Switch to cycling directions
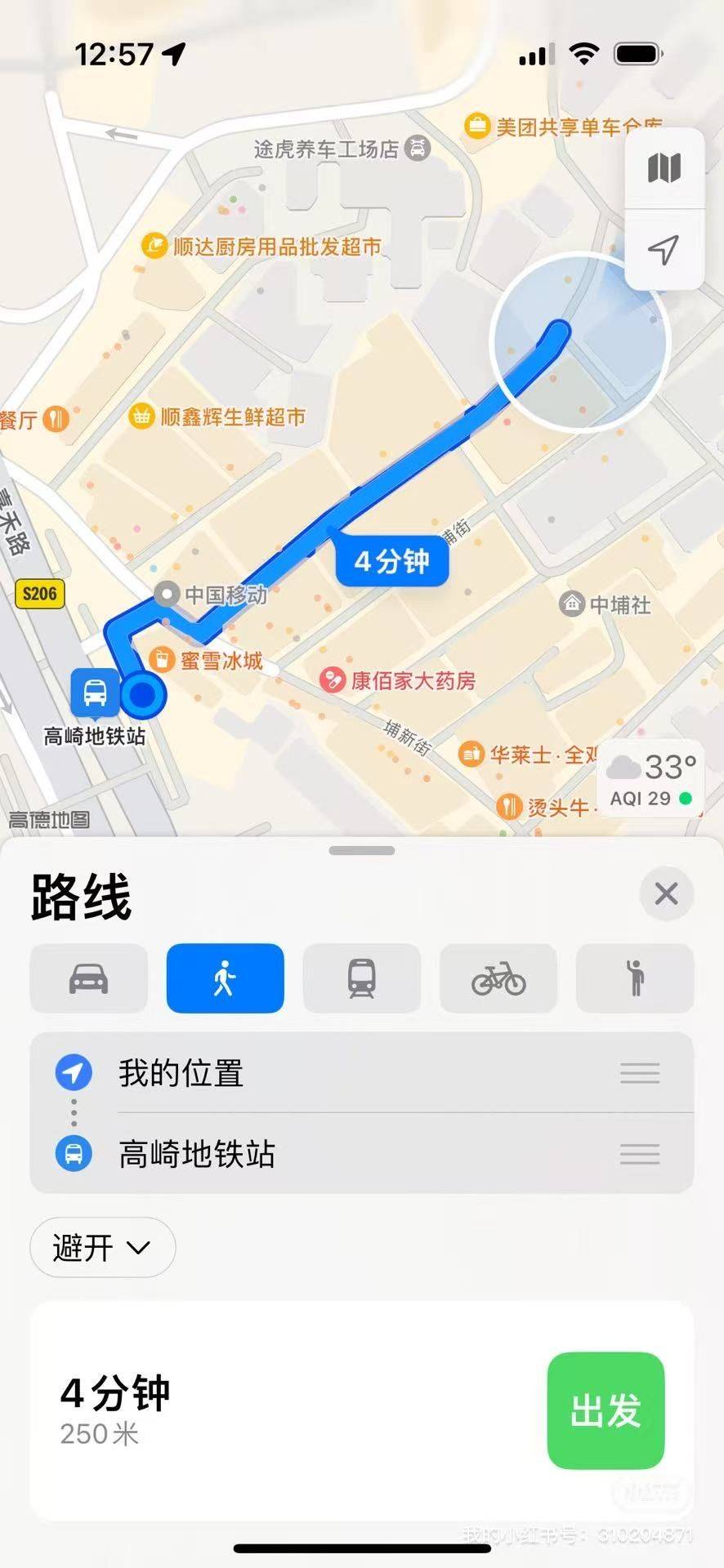 [x=498, y=978]
